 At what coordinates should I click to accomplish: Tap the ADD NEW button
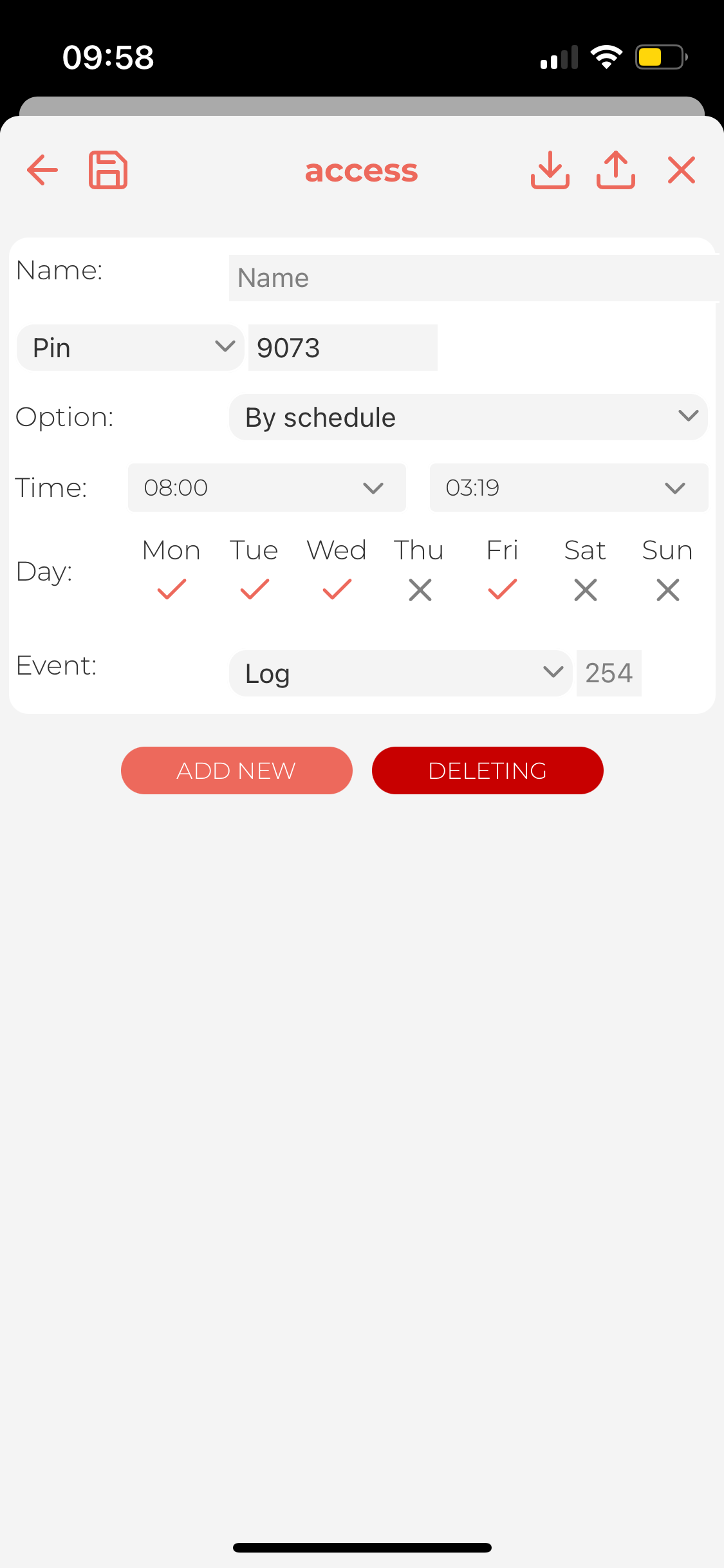click(x=237, y=770)
